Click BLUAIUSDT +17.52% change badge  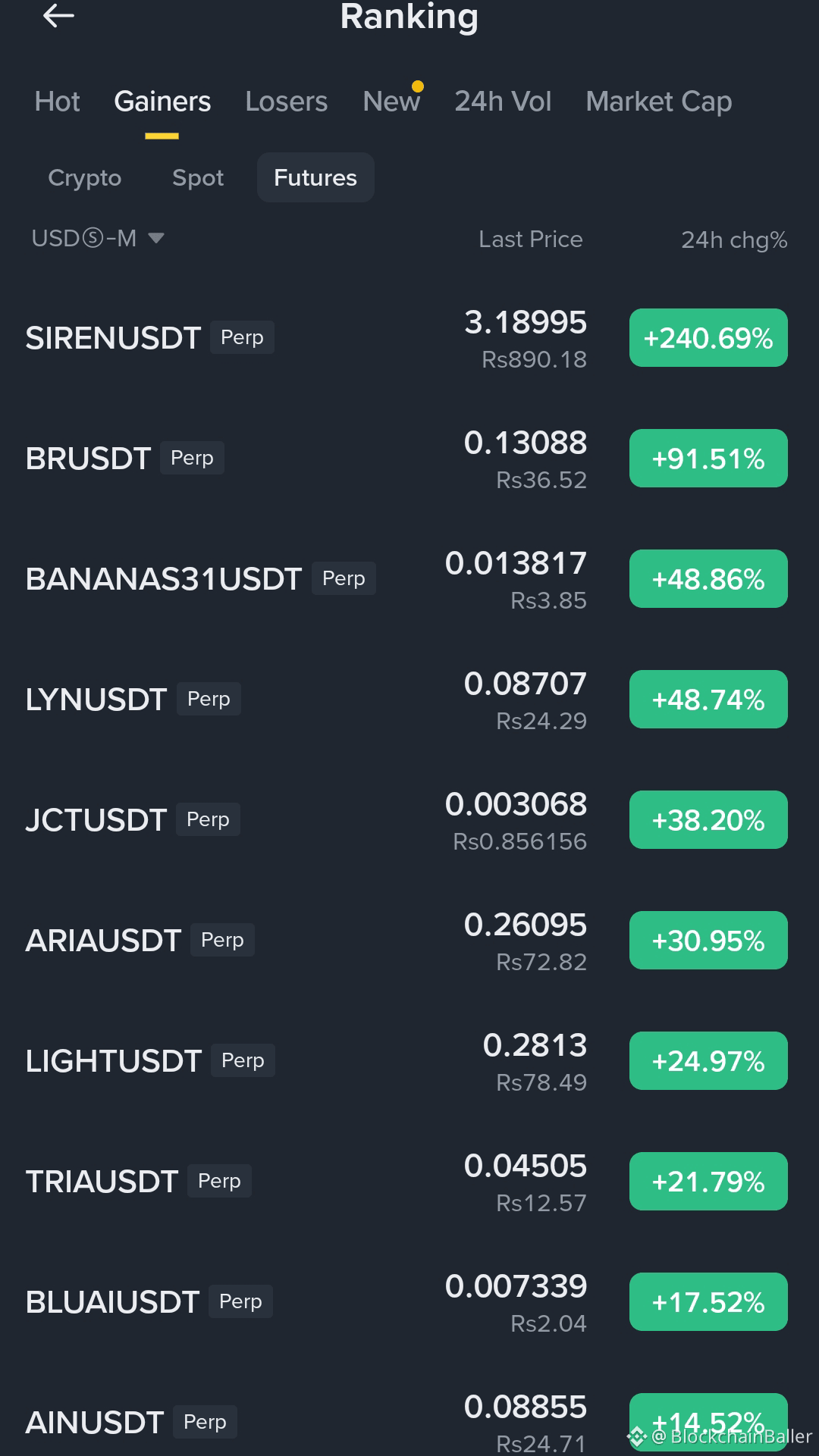708,1301
